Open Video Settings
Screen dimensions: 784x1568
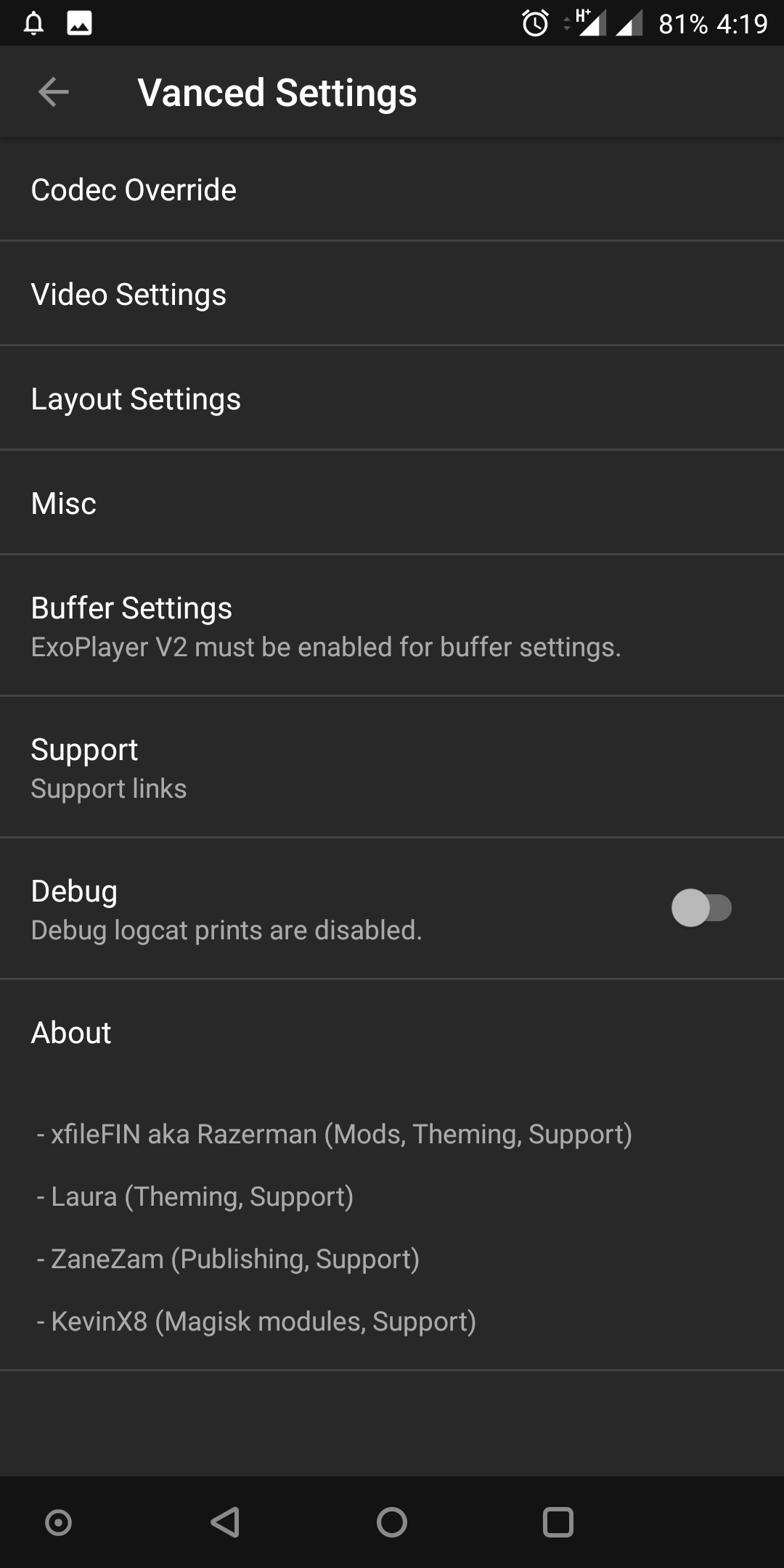pos(392,293)
